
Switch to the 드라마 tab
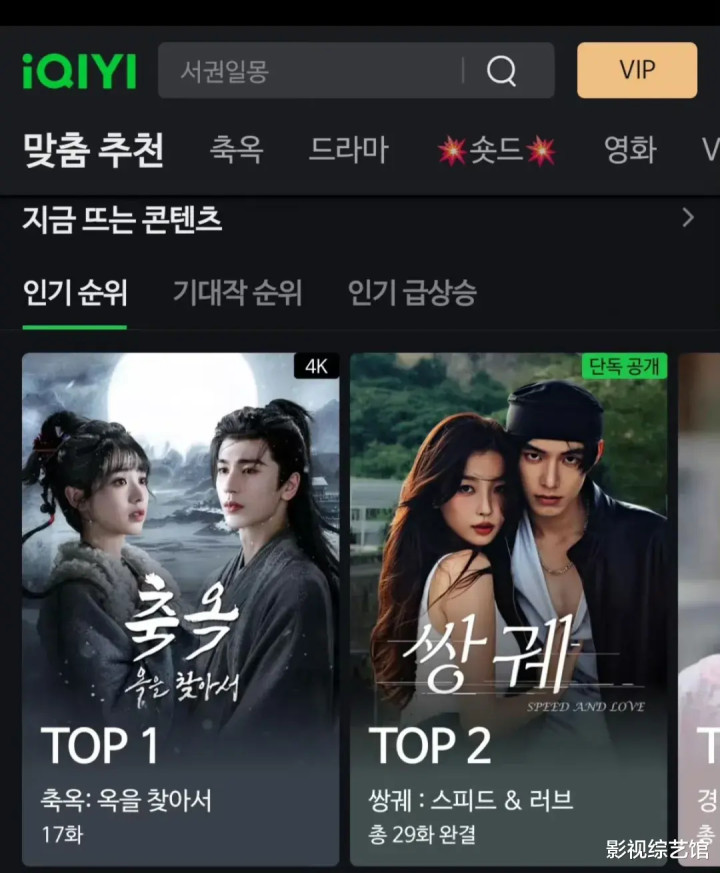[349, 149]
